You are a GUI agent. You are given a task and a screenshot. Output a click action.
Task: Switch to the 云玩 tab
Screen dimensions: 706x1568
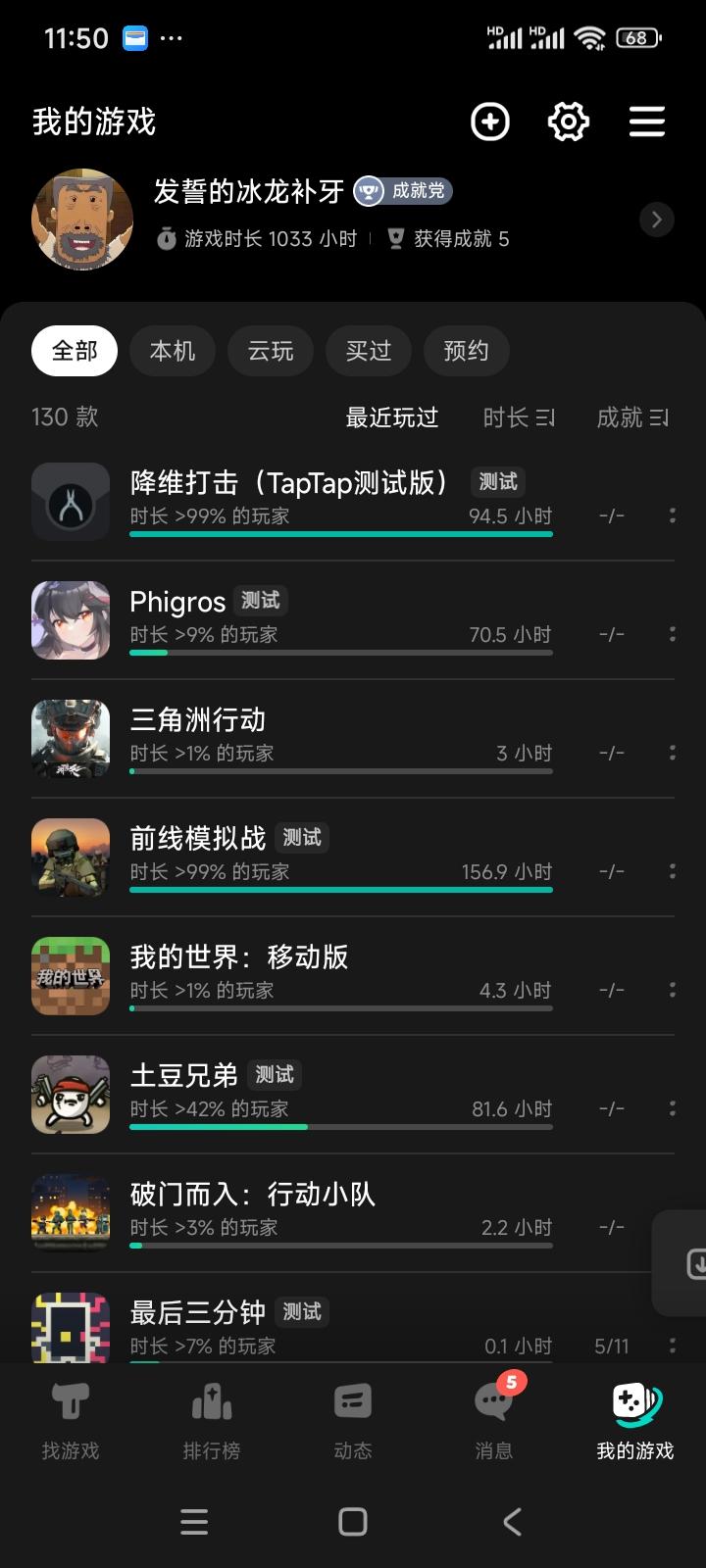tap(270, 351)
